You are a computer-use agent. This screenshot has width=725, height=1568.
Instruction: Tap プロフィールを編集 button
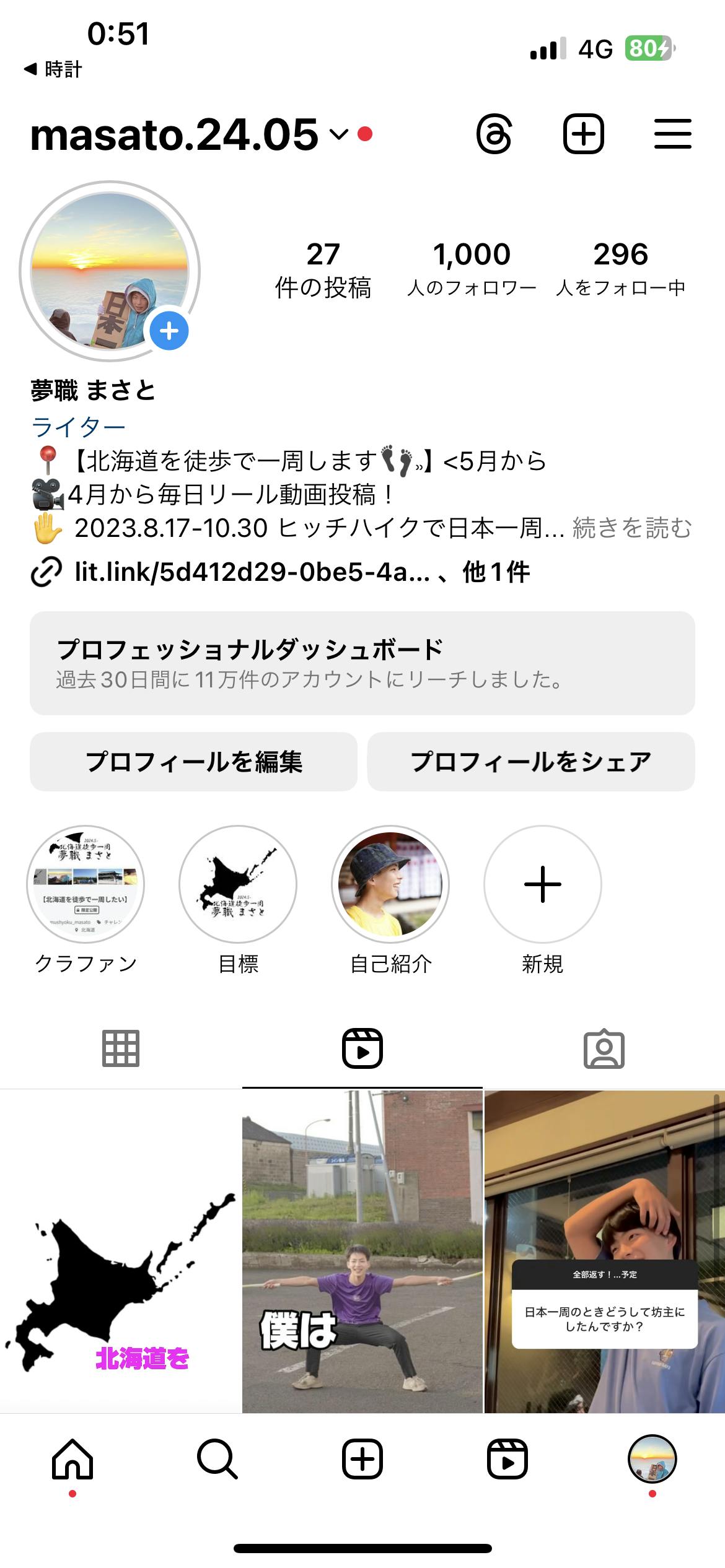pos(193,762)
